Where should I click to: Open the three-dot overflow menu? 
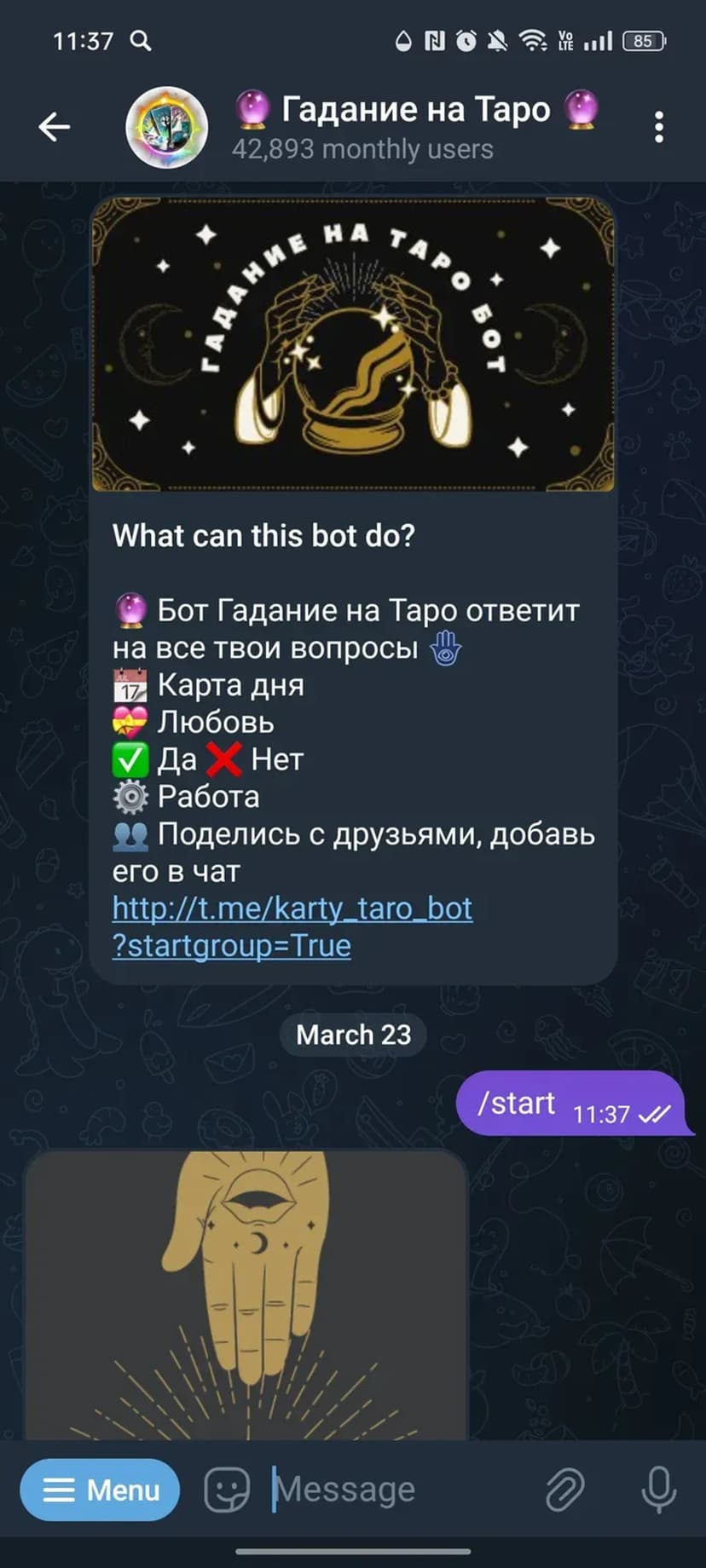[x=658, y=127]
